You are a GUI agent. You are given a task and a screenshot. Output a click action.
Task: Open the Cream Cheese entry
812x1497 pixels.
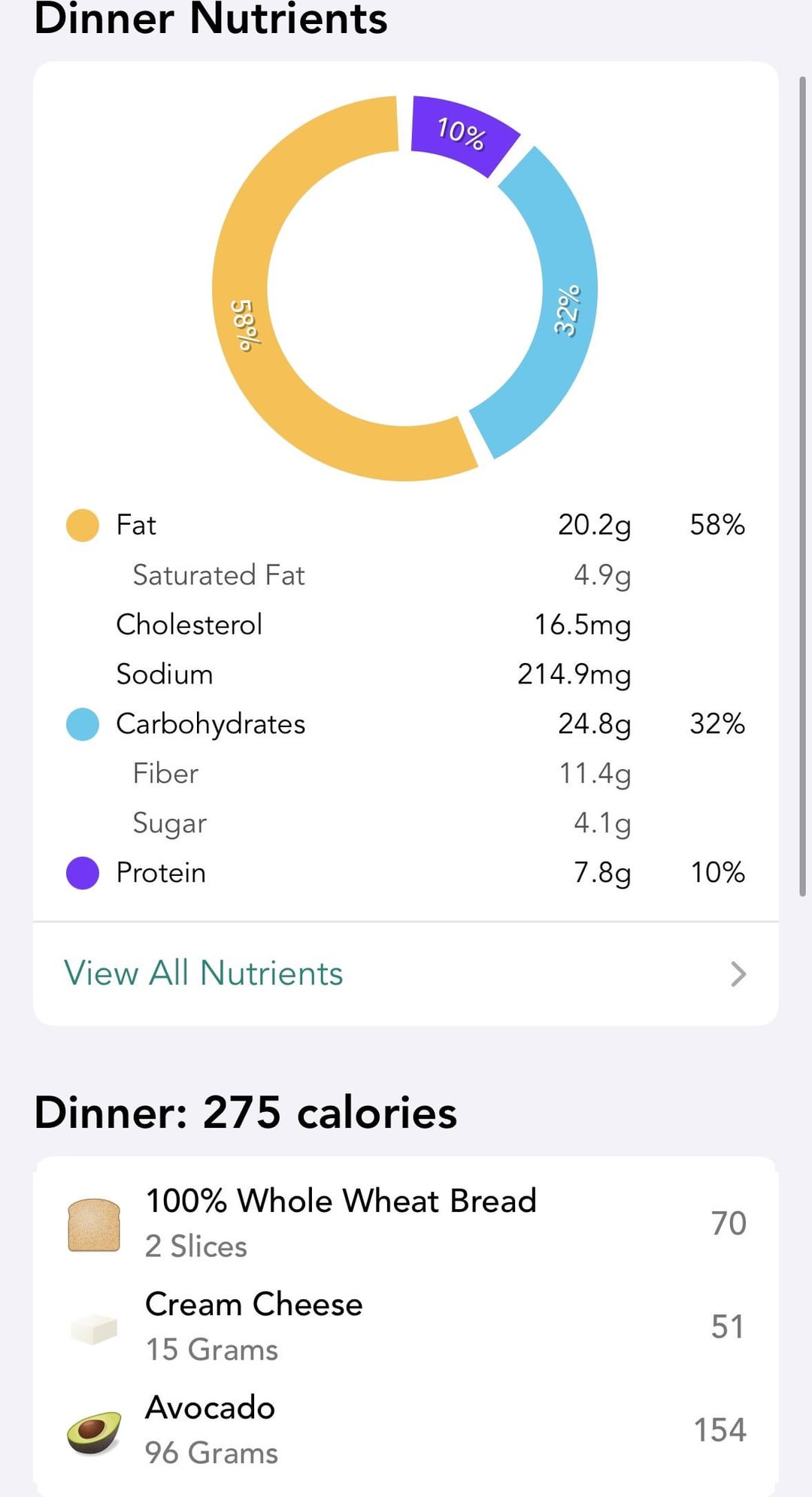click(406, 1327)
